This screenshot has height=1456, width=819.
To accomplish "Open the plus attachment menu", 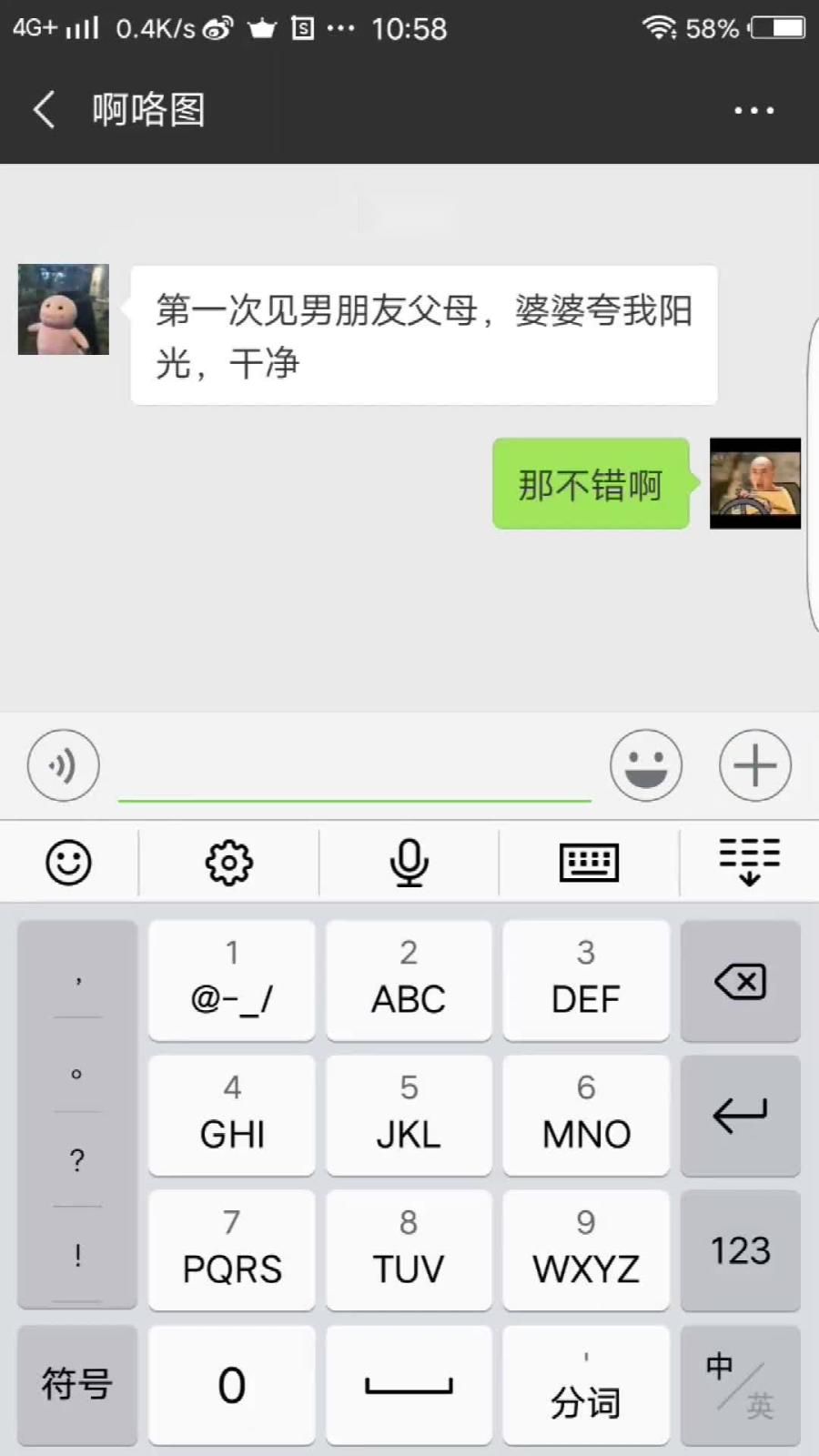I will (755, 765).
